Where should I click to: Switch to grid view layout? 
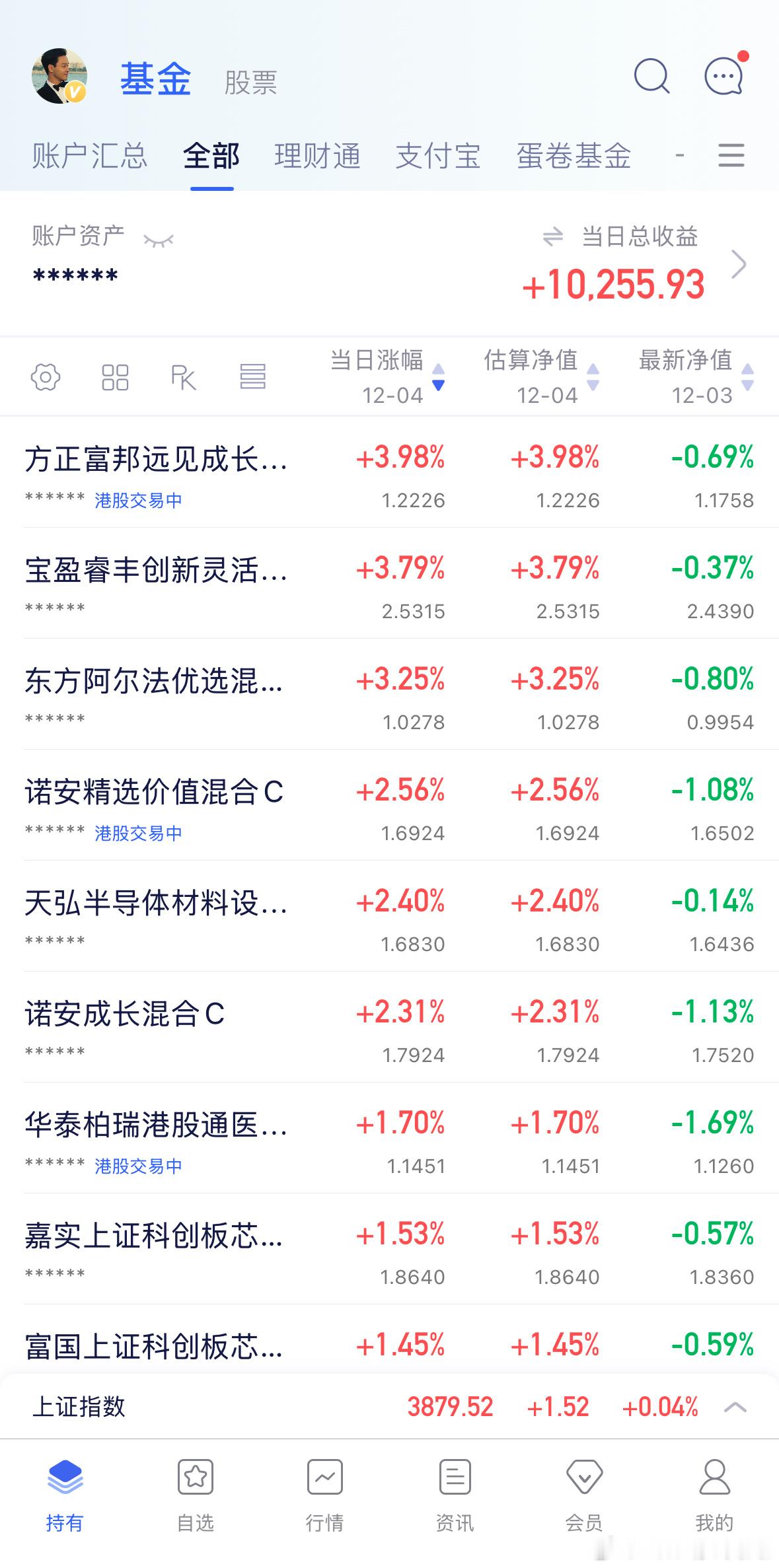114,377
